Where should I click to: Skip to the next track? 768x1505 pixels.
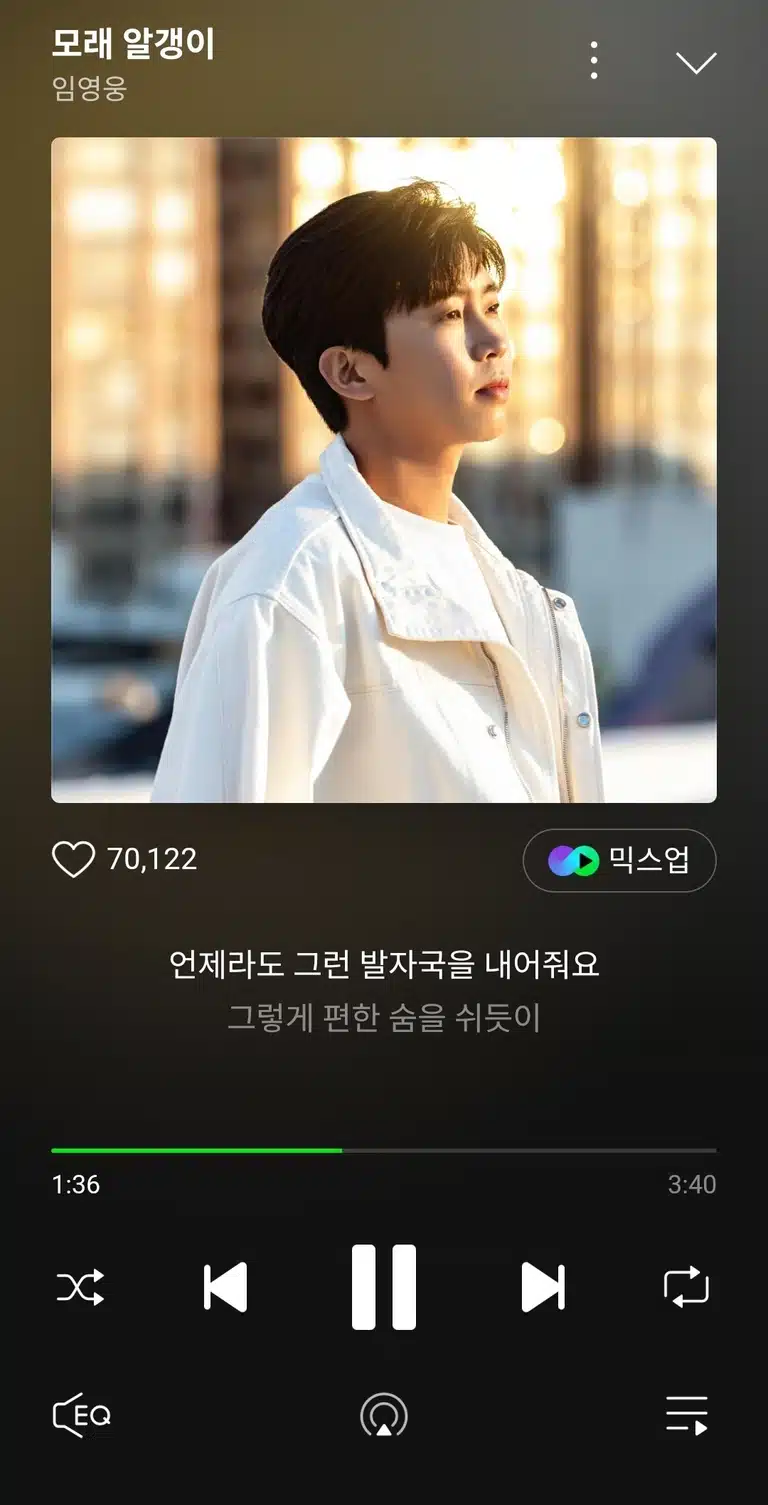(x=543, y=1288)
